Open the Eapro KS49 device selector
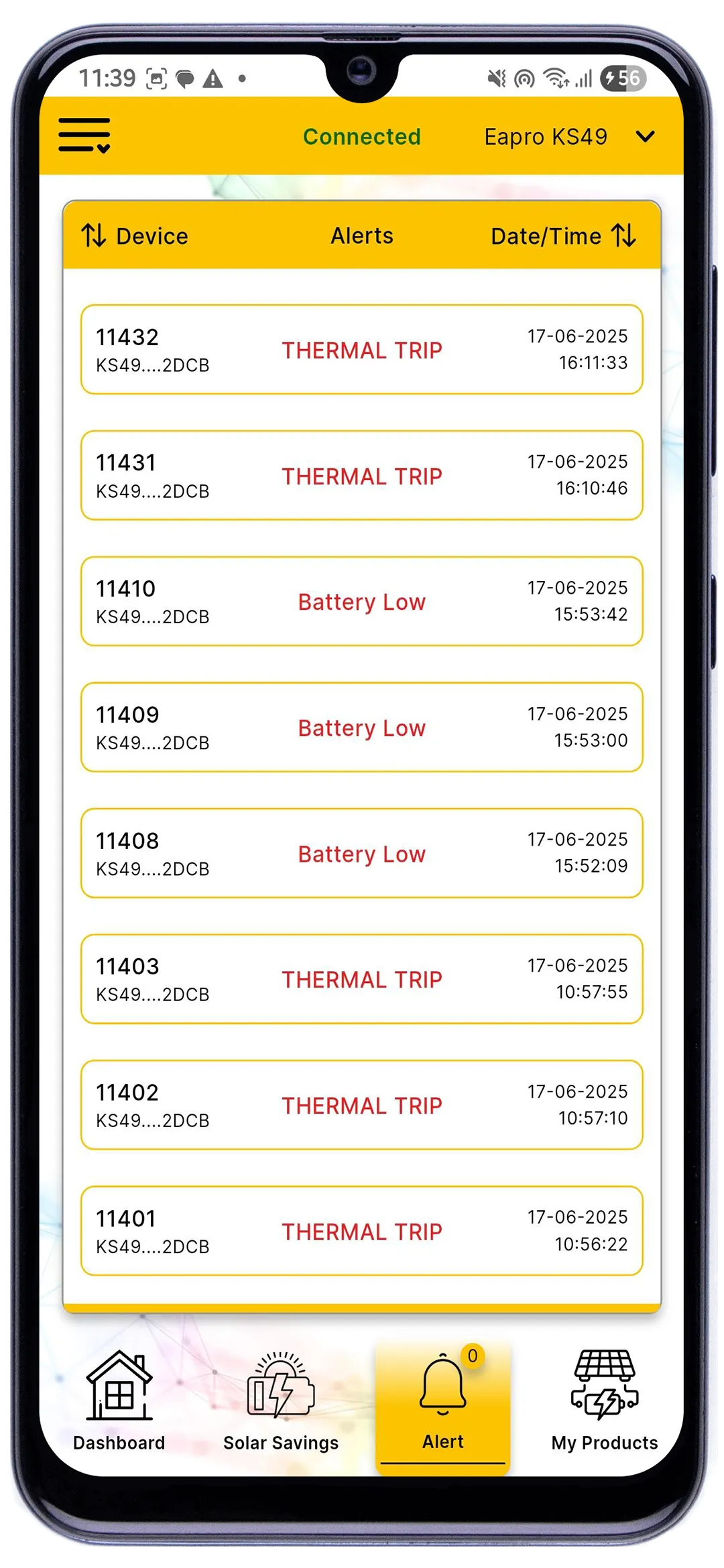This screenshot has width=724, height=1568. click(545, 136)
